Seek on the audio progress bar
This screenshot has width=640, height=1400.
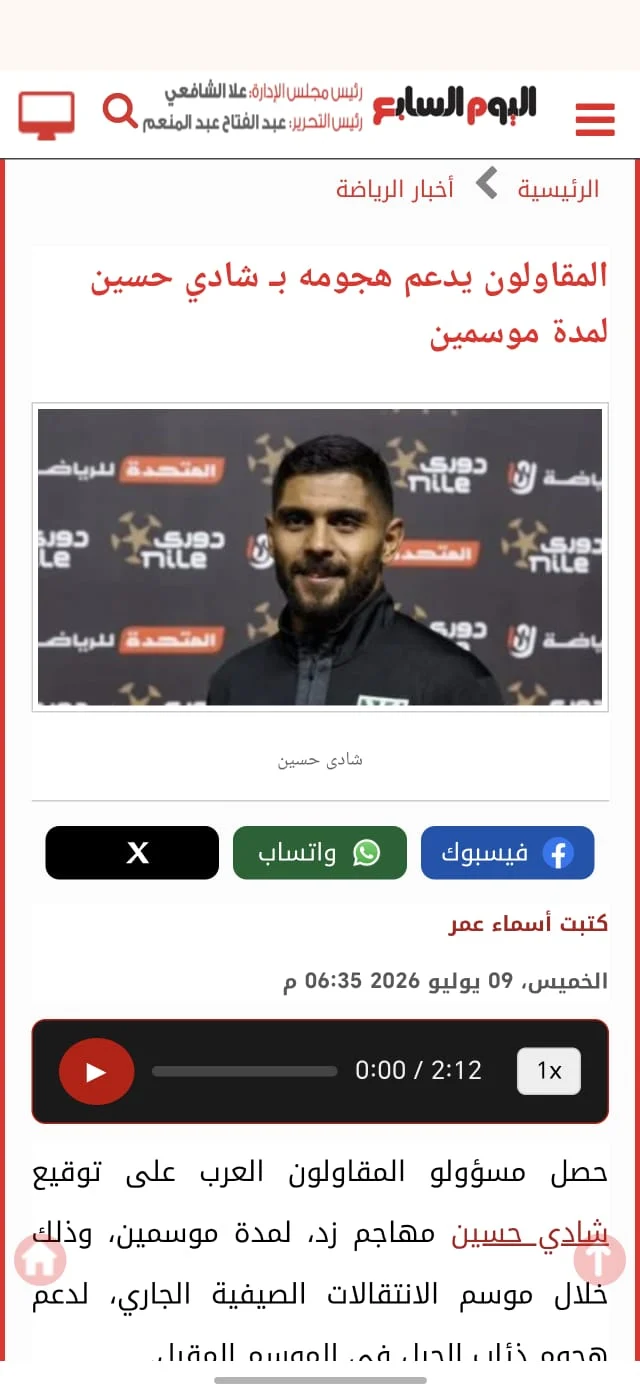point(245,1071)
